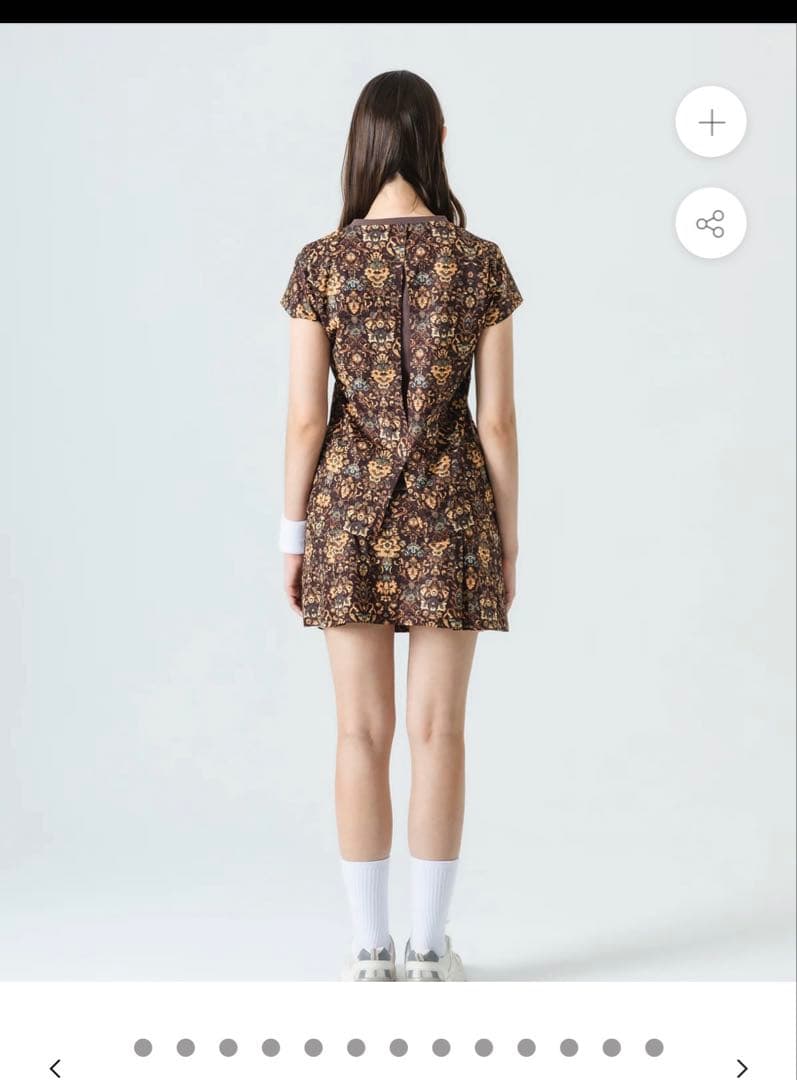
Task: Jump to the first image dot
Action: tap(143, 1047)
